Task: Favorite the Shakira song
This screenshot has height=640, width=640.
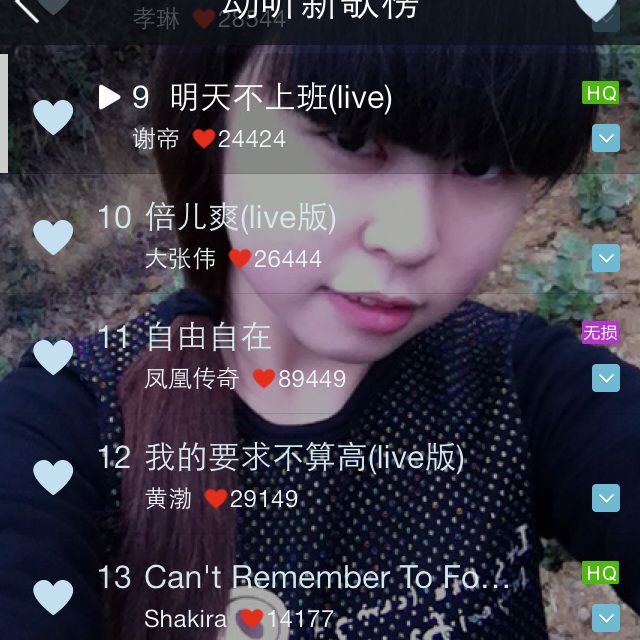Action: tap(53, 597)
